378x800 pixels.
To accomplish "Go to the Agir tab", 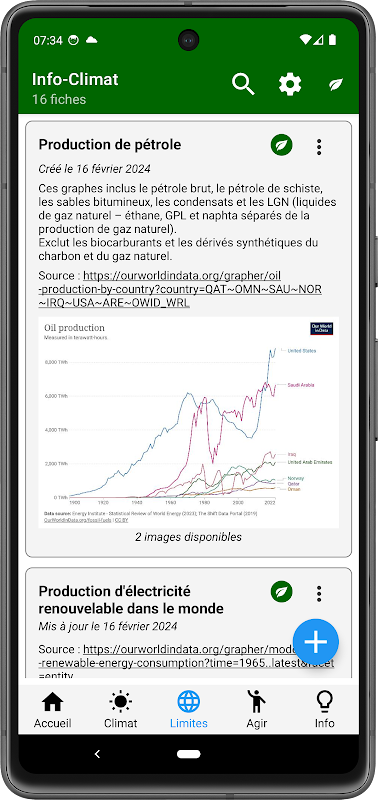I will coord(257,709).
